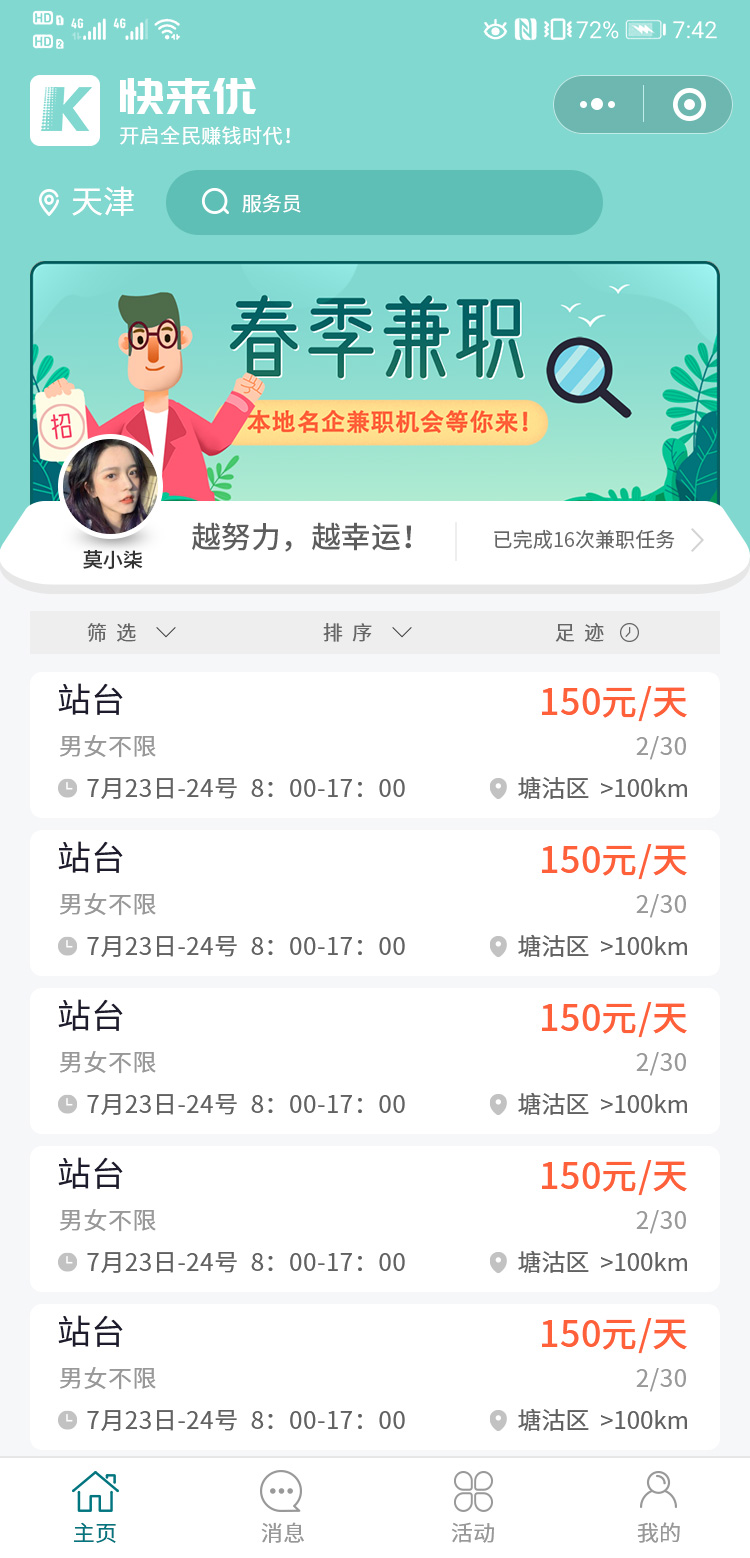
Task: Open the 足迹 browsing history
Action: (x=597, y=633)
